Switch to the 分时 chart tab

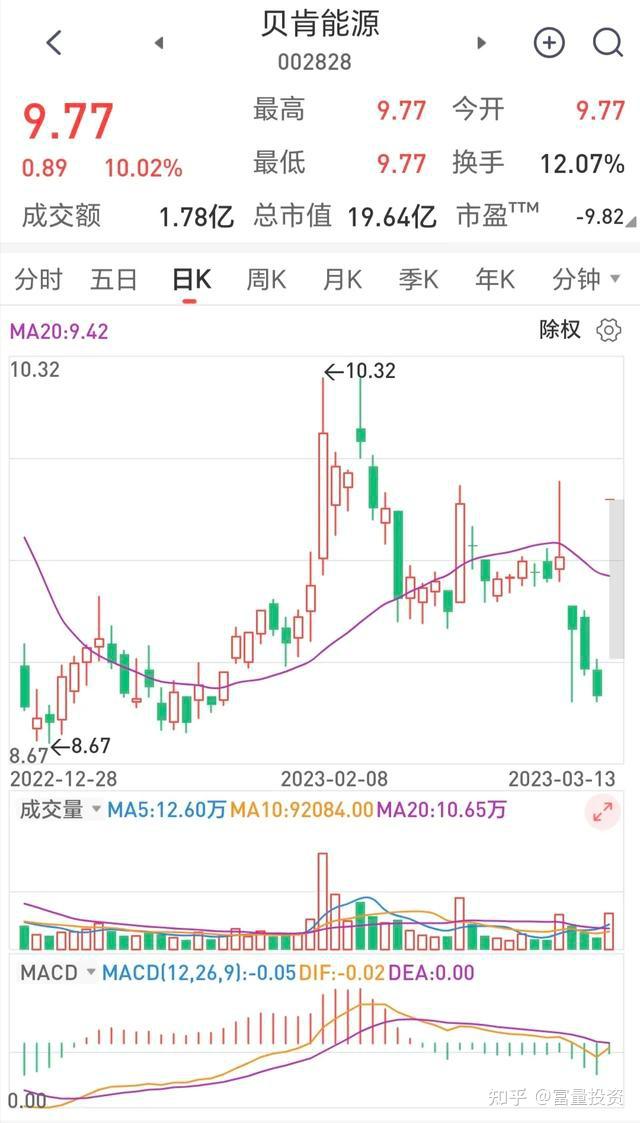coord(39,279)
